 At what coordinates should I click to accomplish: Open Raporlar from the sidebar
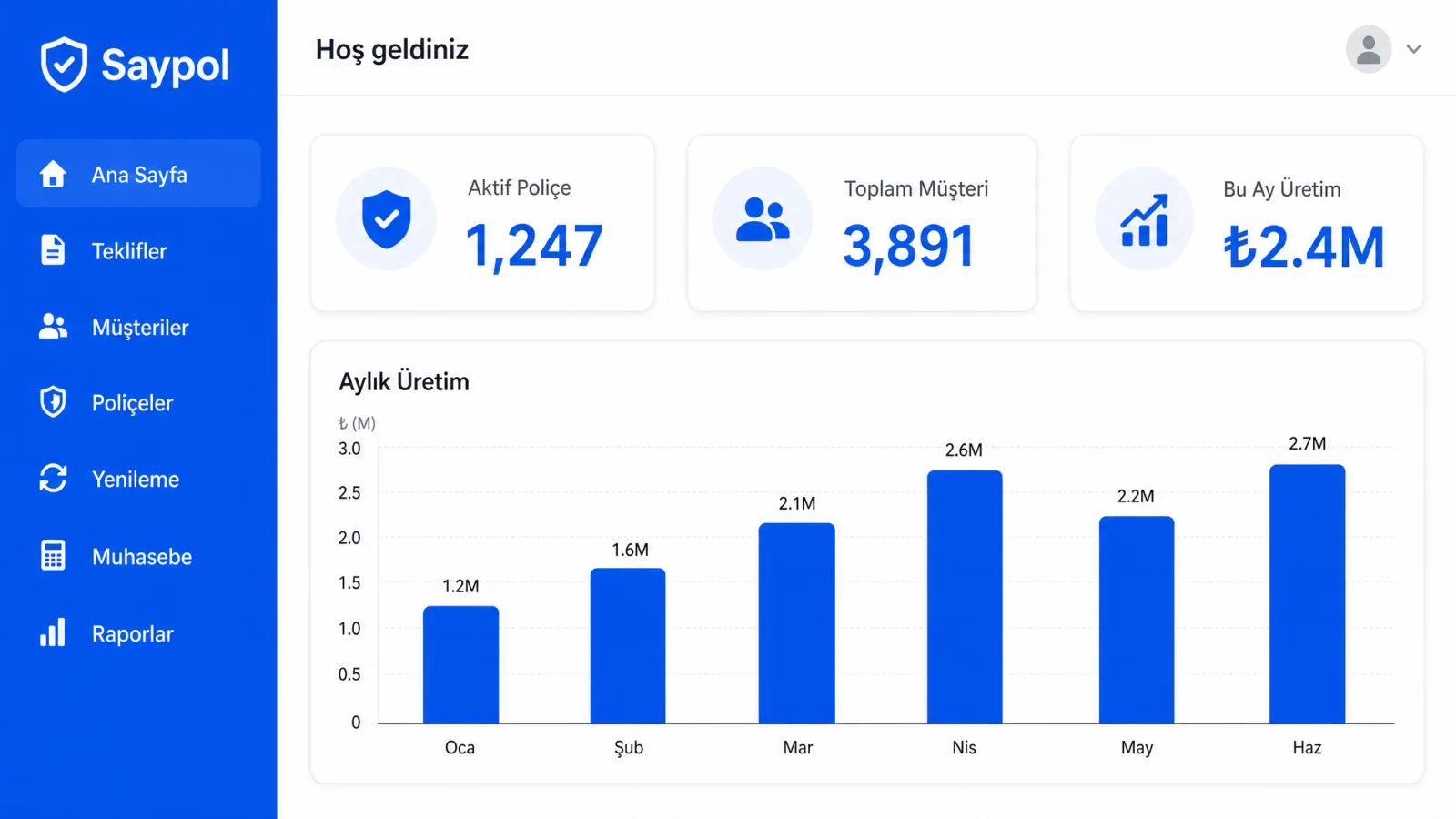coord(138,633)
